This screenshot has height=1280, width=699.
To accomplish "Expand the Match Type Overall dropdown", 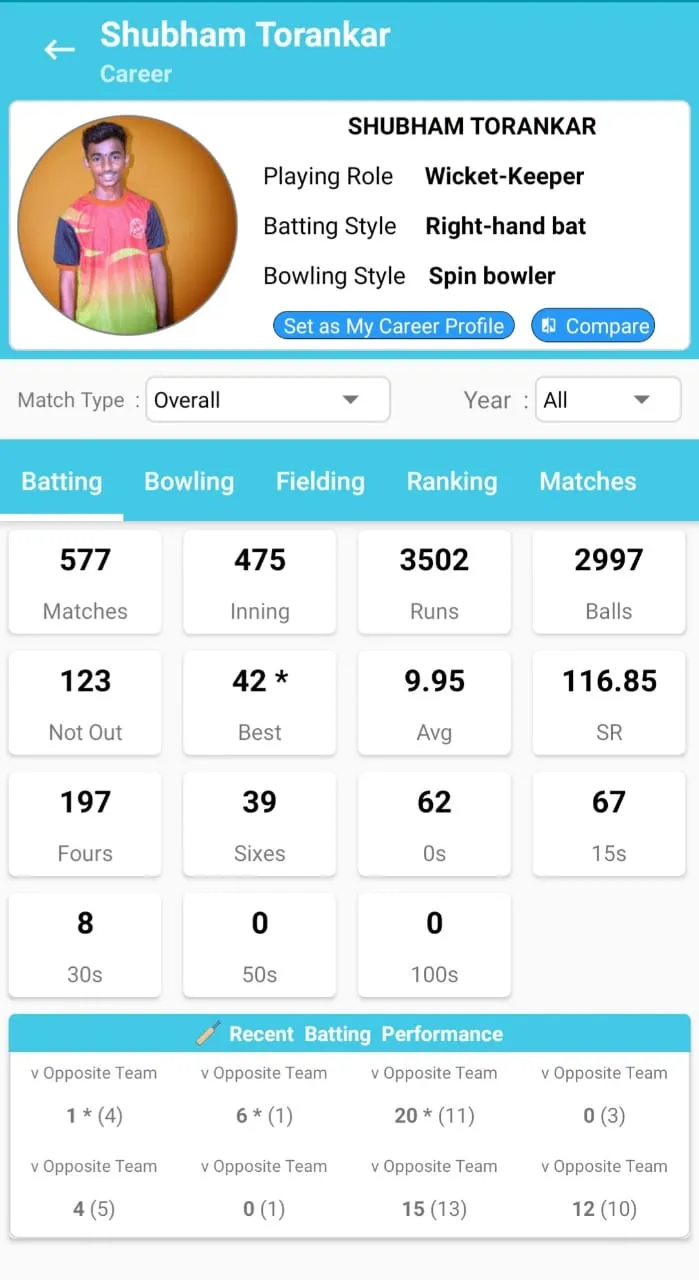I will point(268,400).
